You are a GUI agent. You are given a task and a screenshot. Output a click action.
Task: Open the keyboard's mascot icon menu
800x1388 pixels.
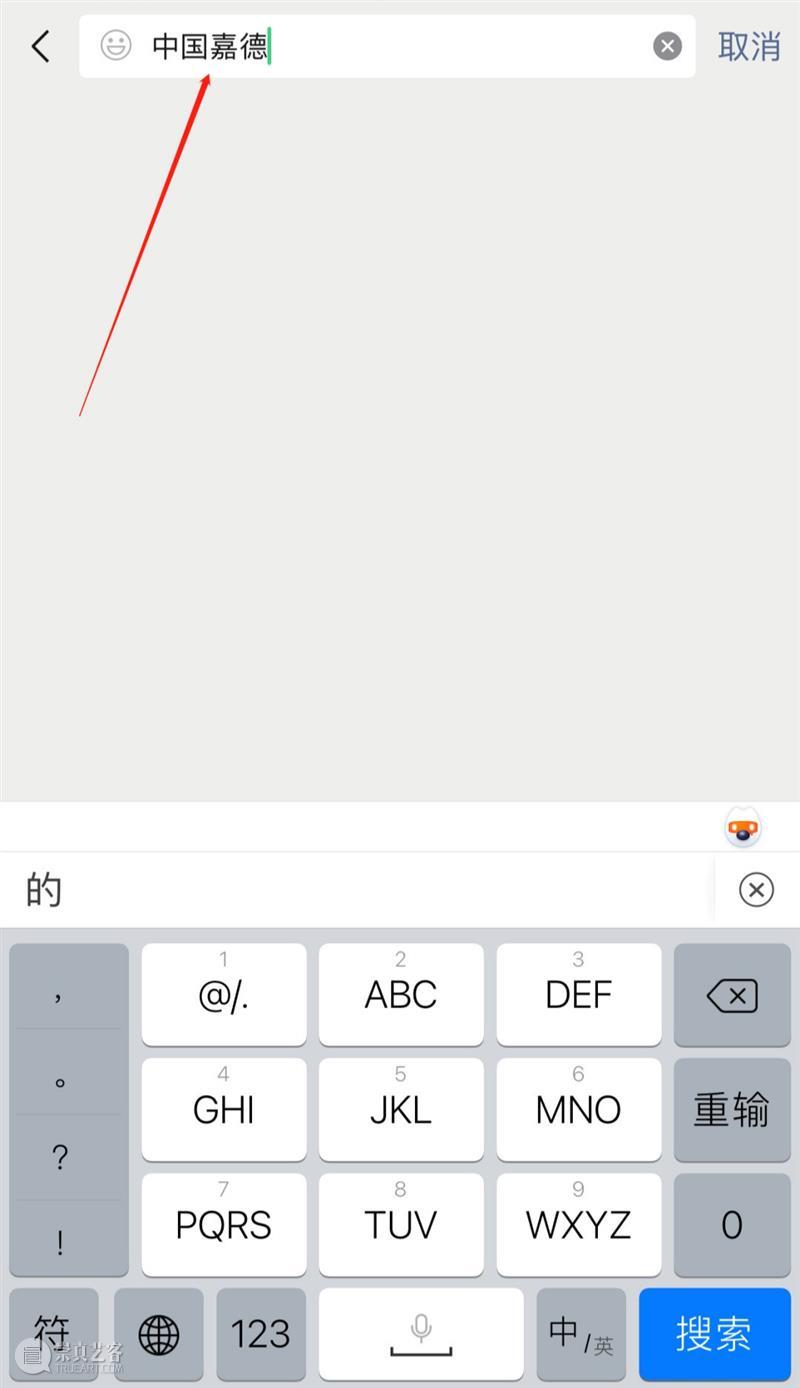(x=743, y=828)
